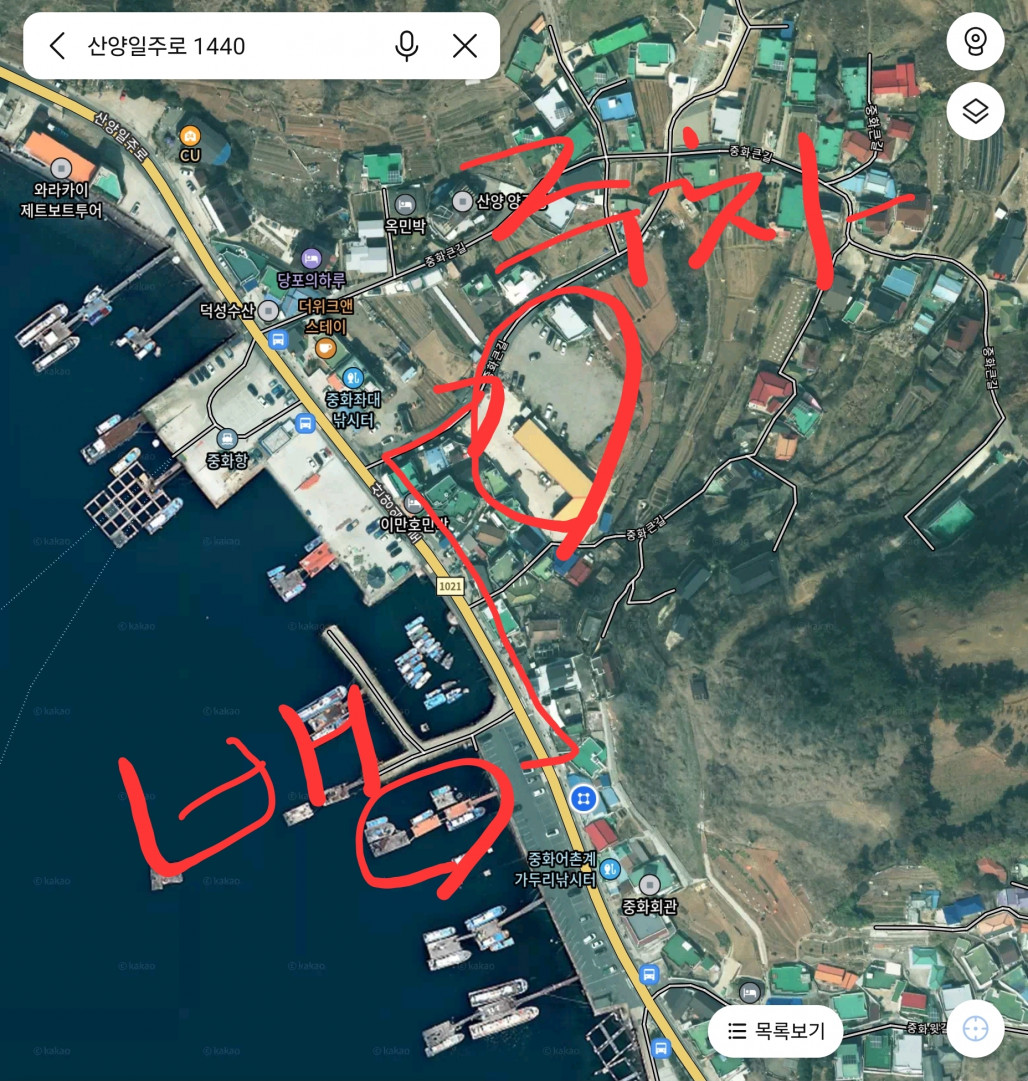
Task: Open the 중화좌대낚시터 marker
Action: tap(352, 378)
